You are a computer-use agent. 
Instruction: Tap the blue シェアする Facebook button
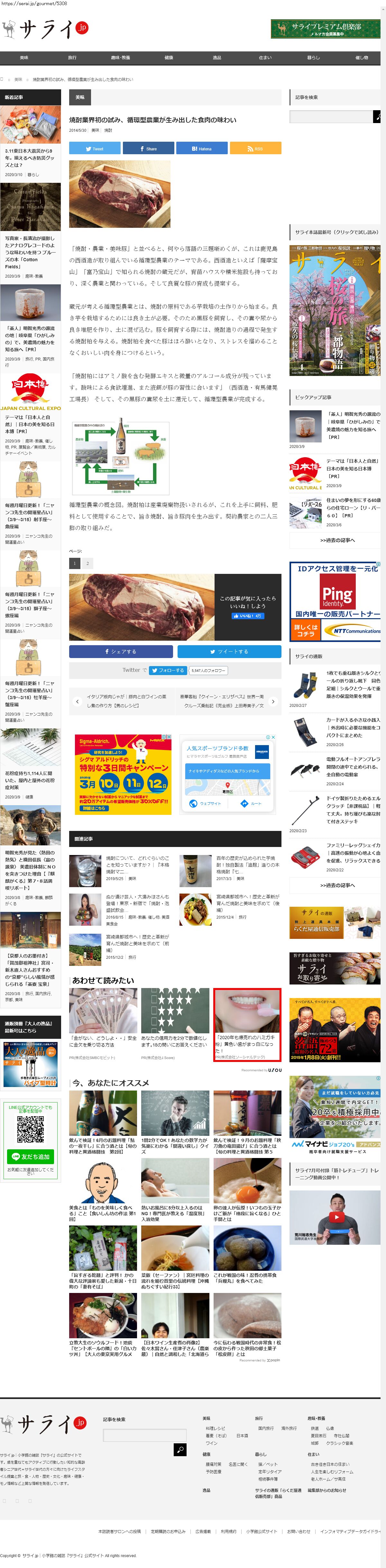coord(121,651)
